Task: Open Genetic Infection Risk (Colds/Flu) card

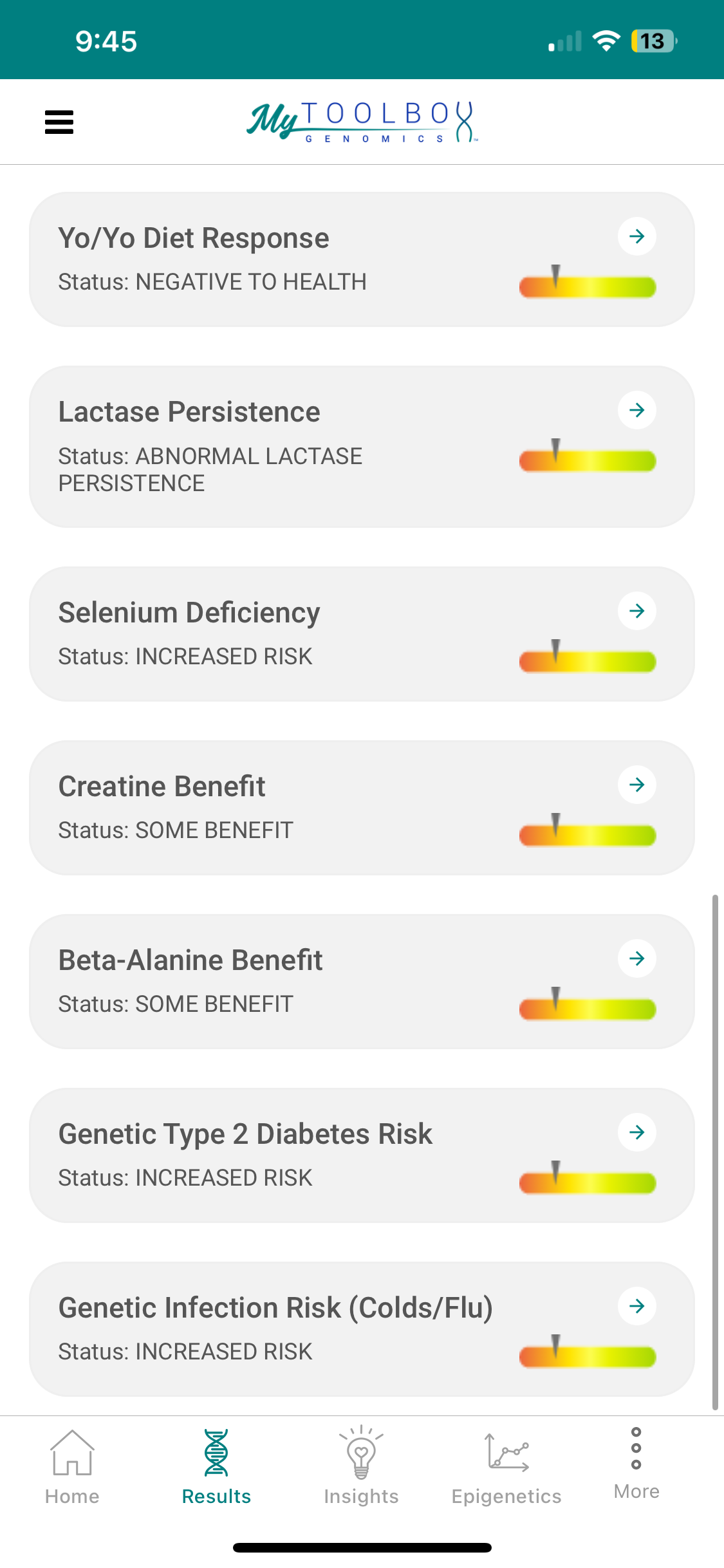Action: pyautogui.click(x=362, y=1329)
